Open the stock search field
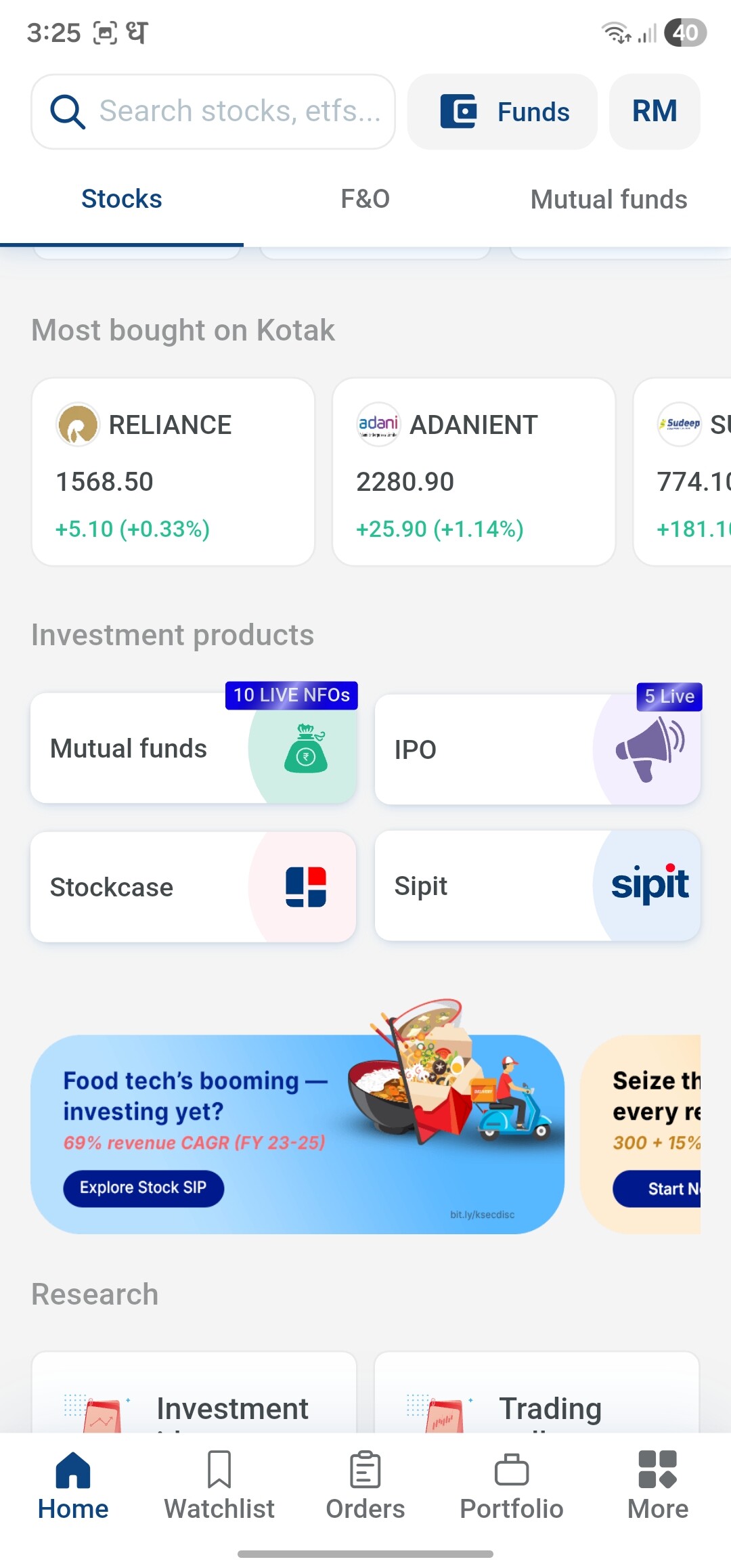731x1568 pixels. pos(213,112)
